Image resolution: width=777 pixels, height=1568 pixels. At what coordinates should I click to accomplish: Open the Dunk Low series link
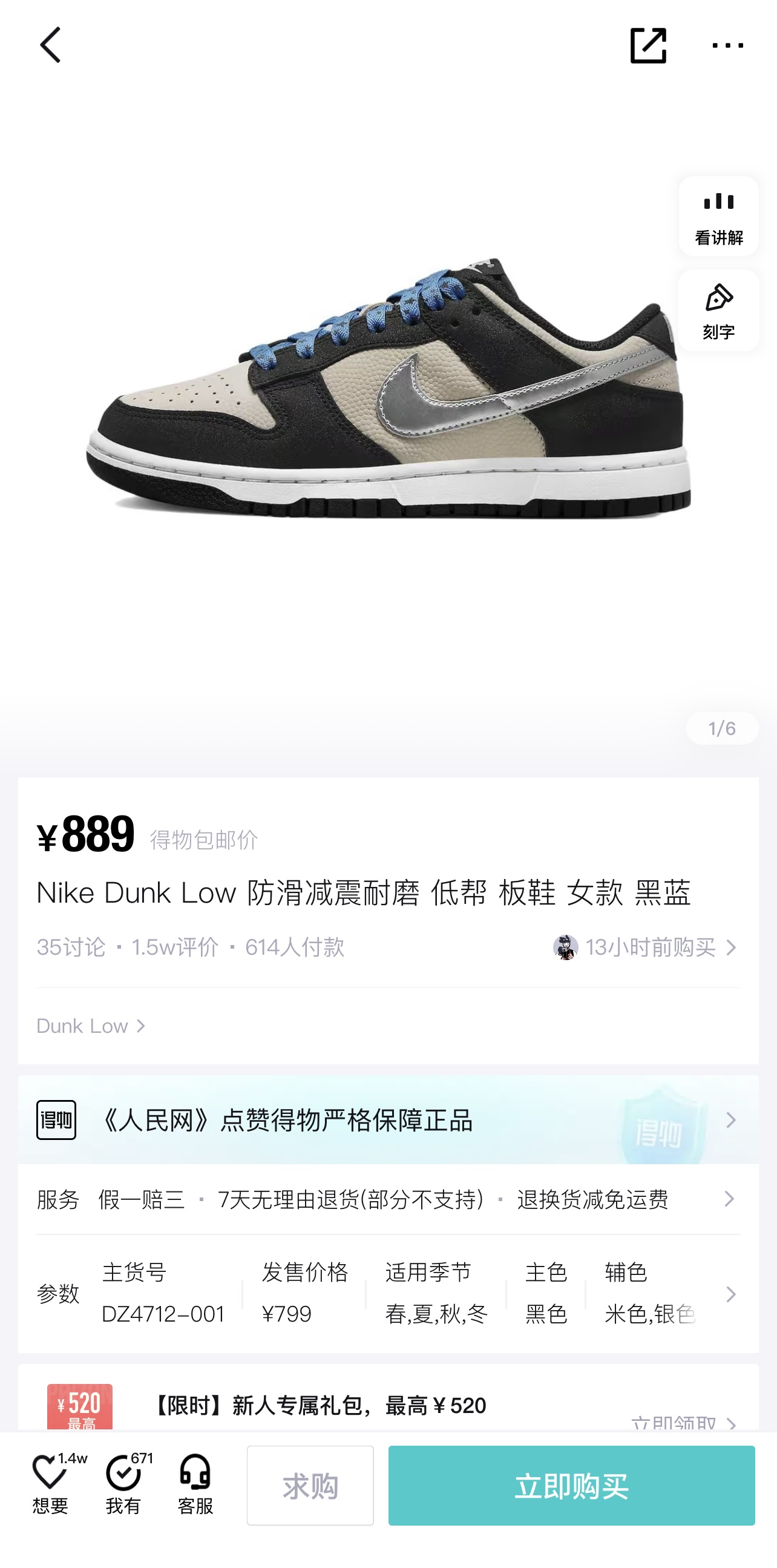[x=91, y=1026]
